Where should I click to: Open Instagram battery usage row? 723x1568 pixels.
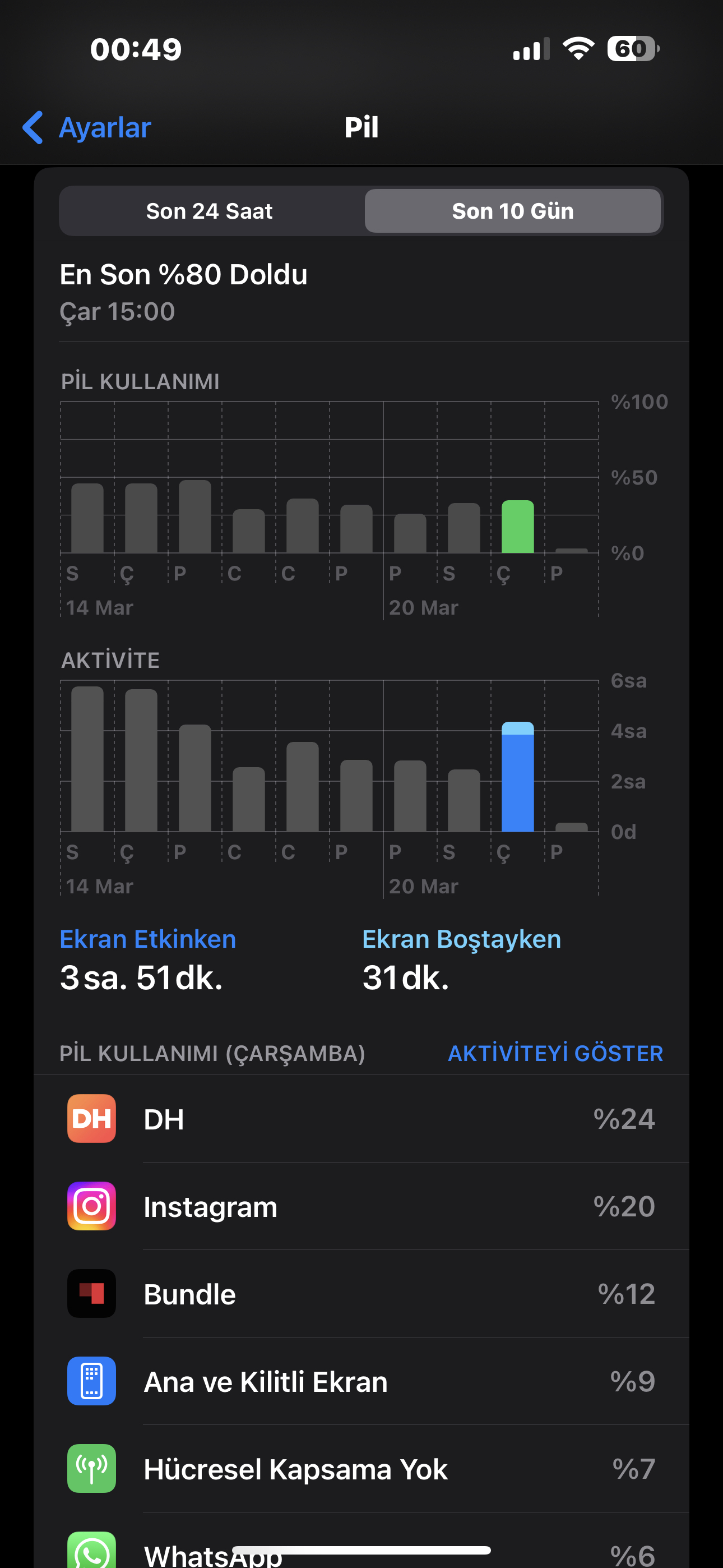click(361, 1206)
